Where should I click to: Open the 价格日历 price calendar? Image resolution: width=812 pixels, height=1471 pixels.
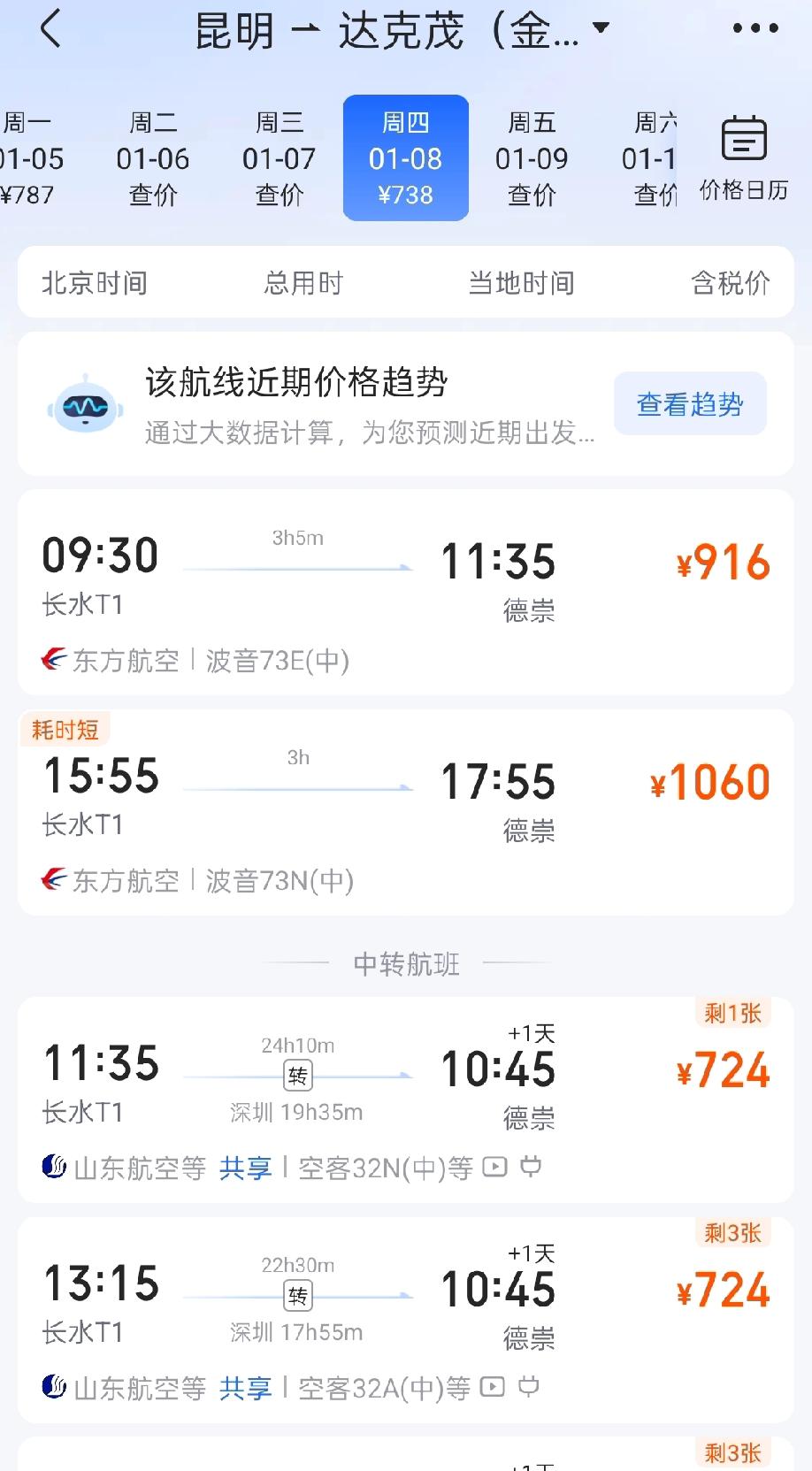(743, 157)
